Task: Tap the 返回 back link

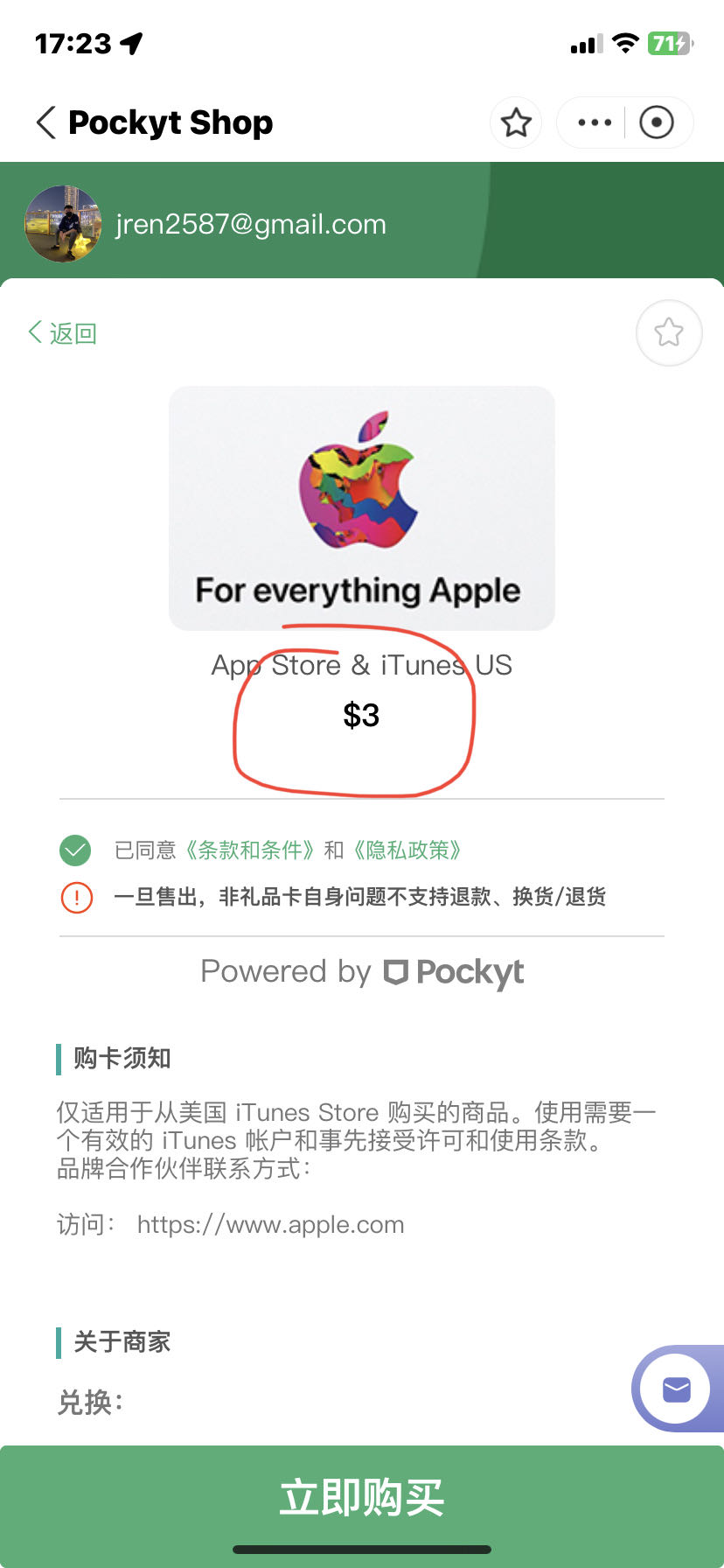Action: 63,333
